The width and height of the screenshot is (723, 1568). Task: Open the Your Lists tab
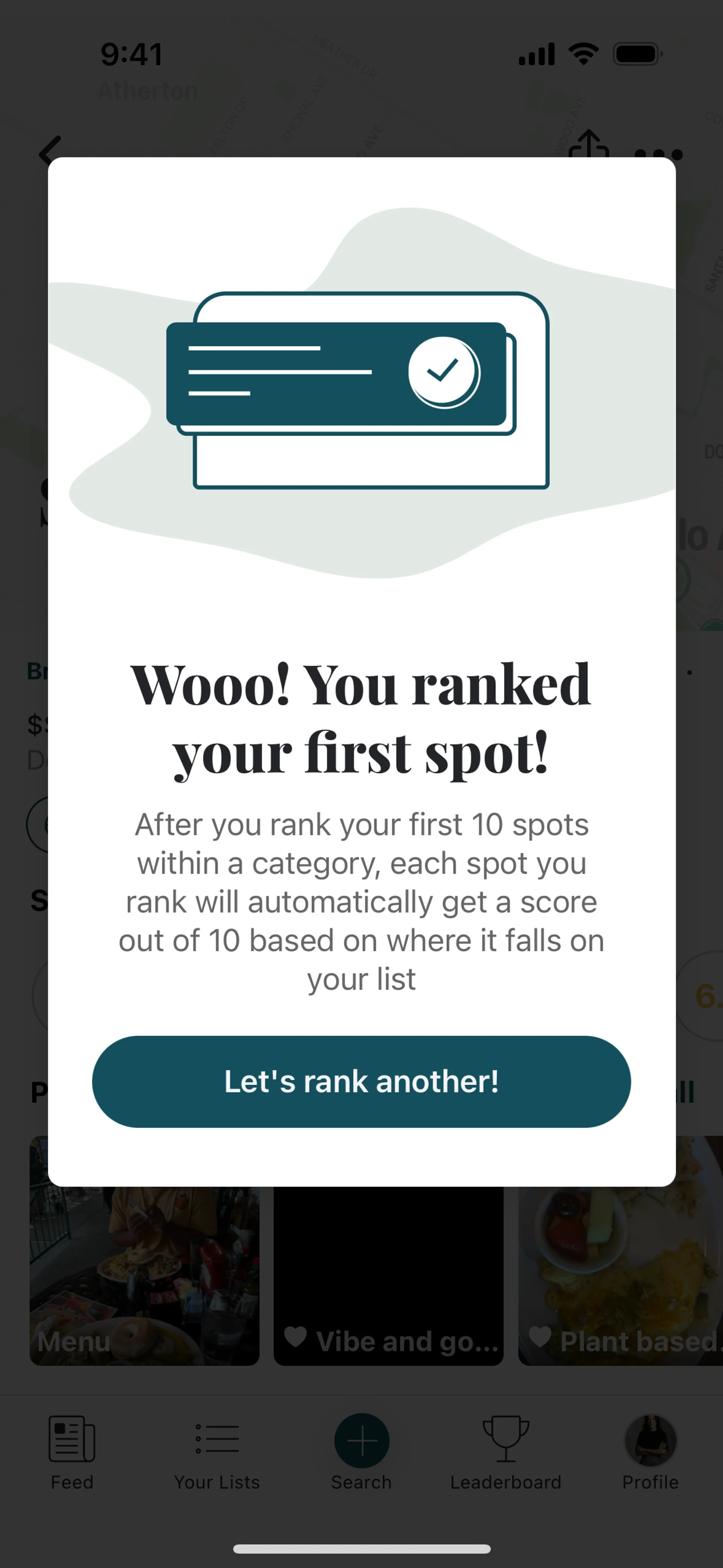pyautogui.click(x=217, y=1452)
